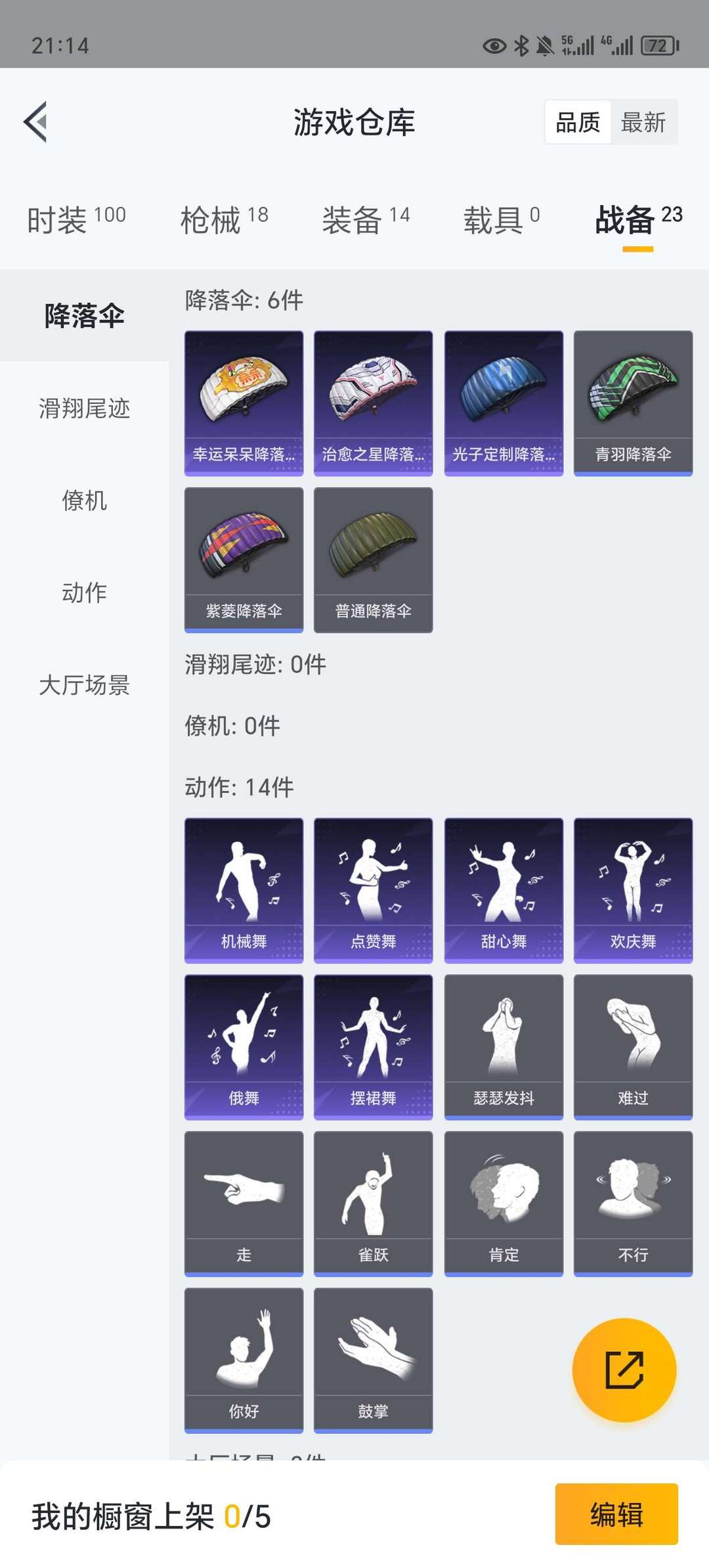View the 紫菱降落伞 item
This screenshot has width=709, height=1568.
click(x=244, y=560)
